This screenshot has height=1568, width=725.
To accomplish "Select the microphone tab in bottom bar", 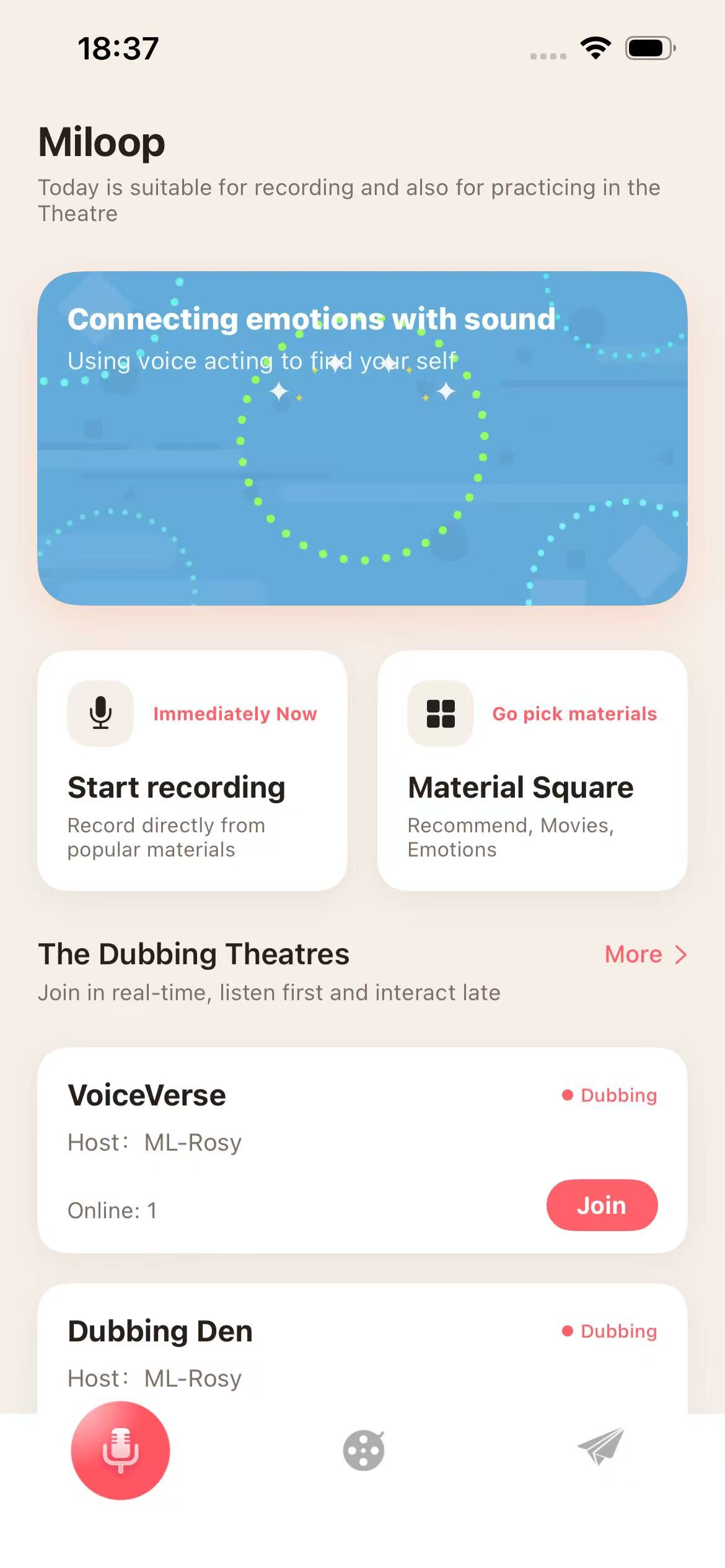I will point(120,1450).
